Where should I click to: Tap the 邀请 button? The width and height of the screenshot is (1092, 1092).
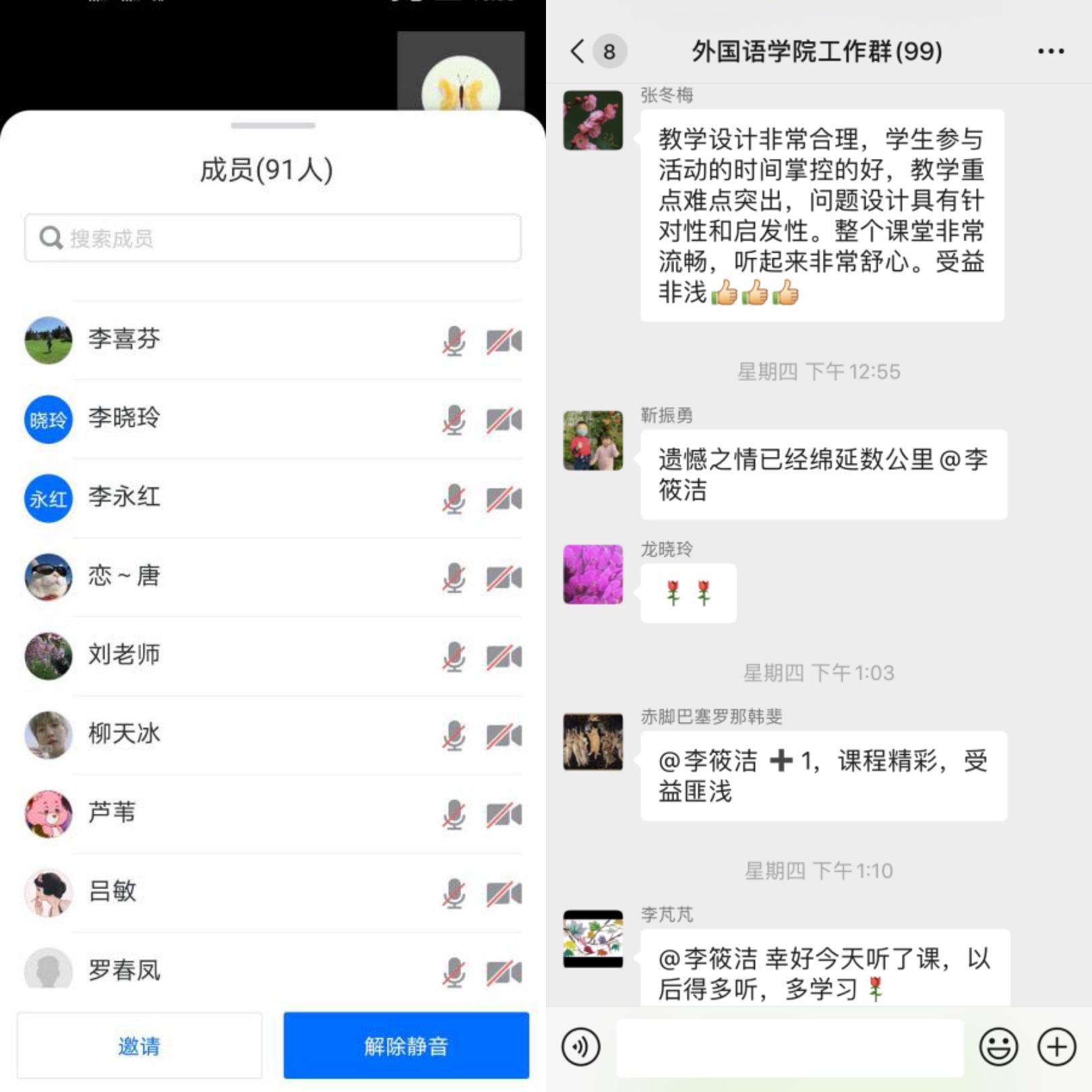[140, 1045]
